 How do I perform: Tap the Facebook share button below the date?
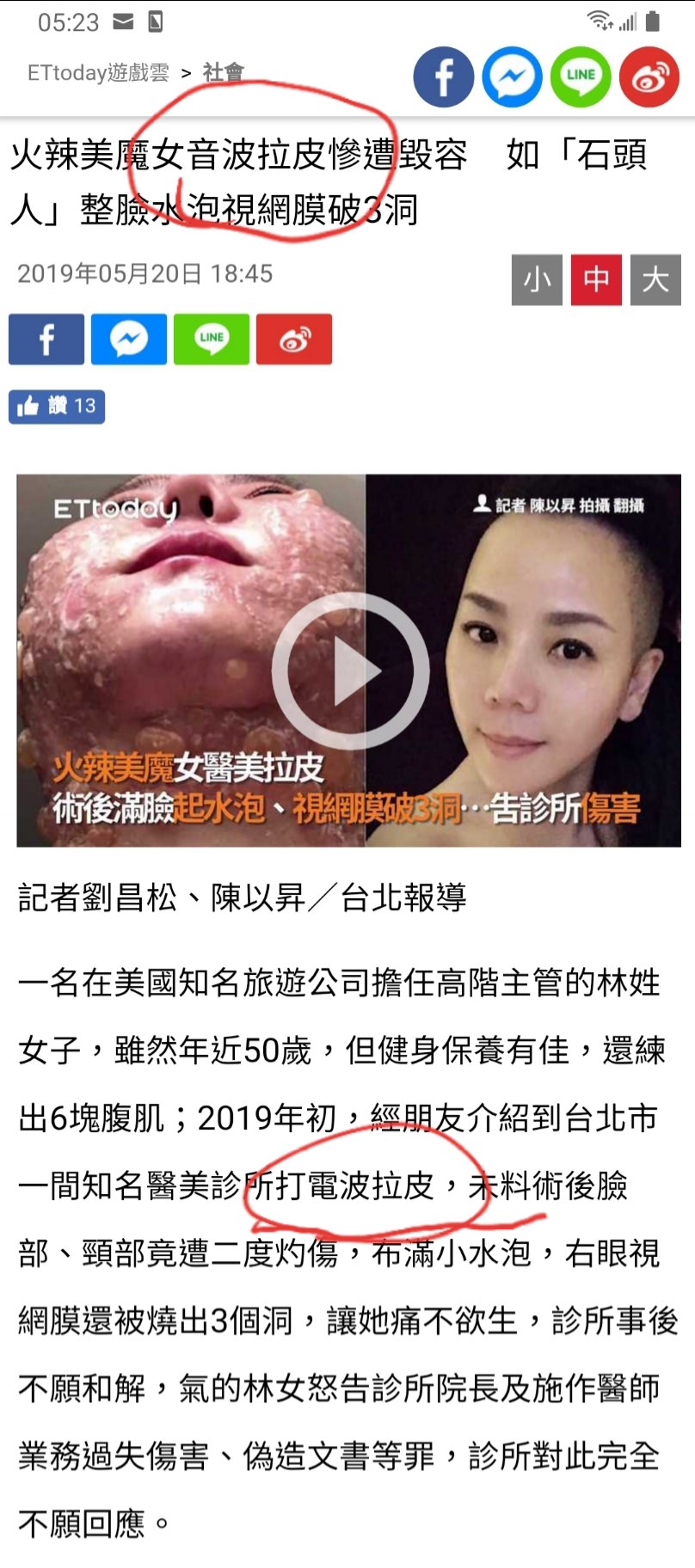coord(46,340)
